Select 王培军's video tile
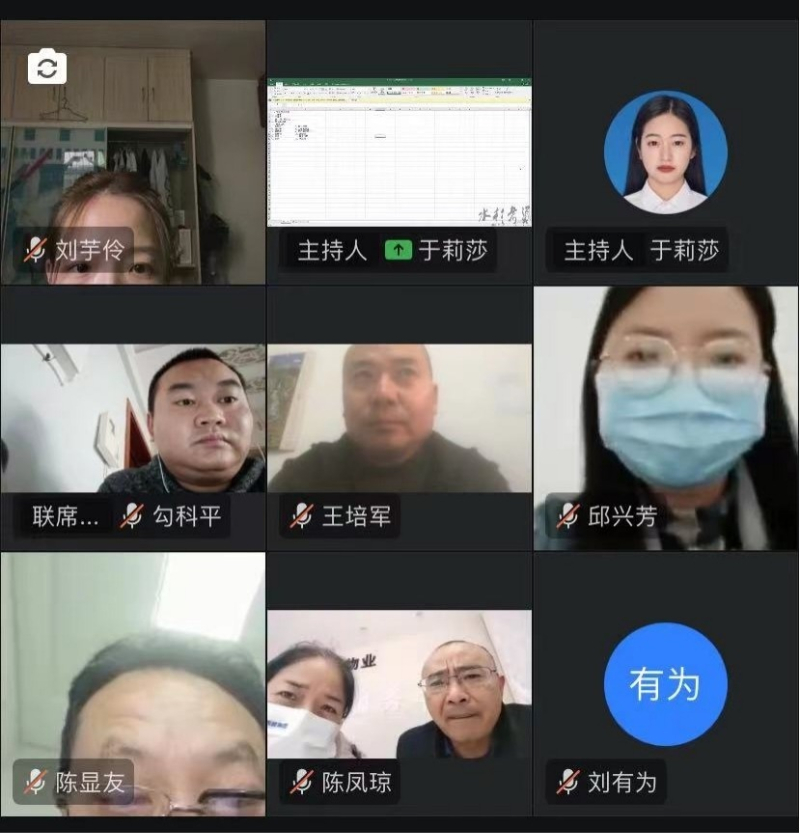This screenshot has height=835, width=800. (x=399, y=420)
